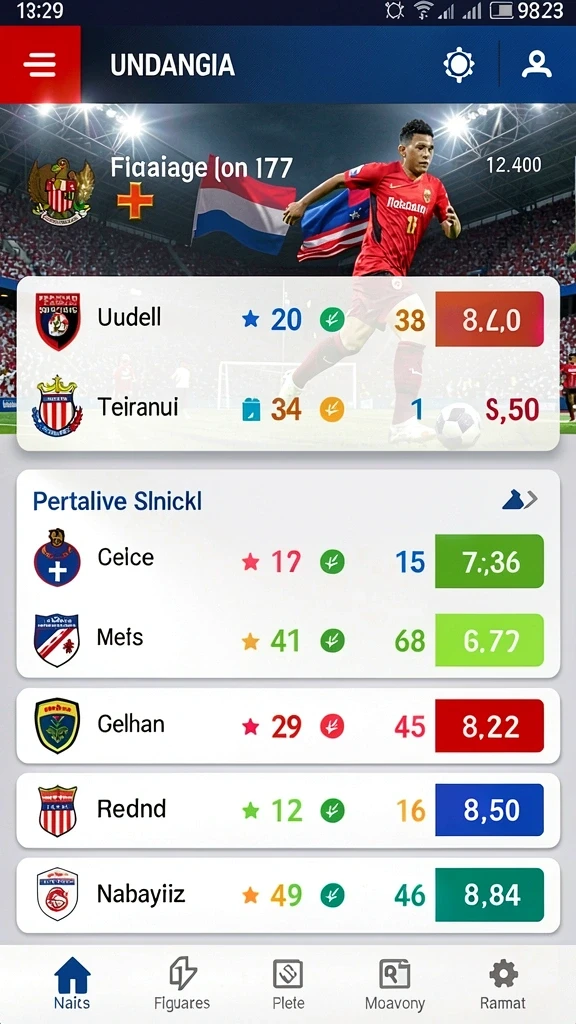Tap the 8.40 odds button for Uudell
Screen dimensions: 576x1024
click(489, 319)
